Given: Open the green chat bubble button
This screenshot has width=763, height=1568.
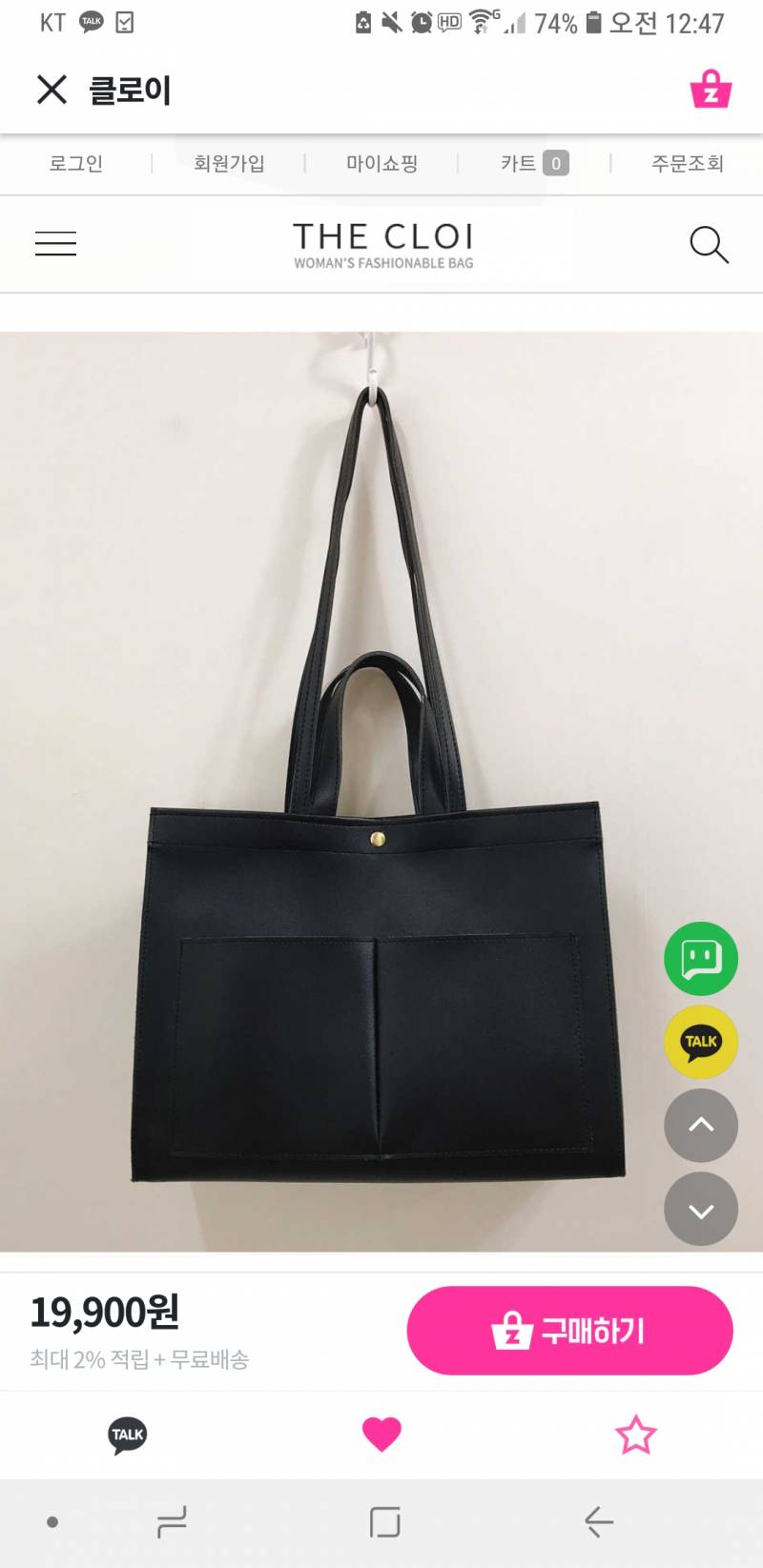Looking at the screenshot, I should tap(701, 959).
